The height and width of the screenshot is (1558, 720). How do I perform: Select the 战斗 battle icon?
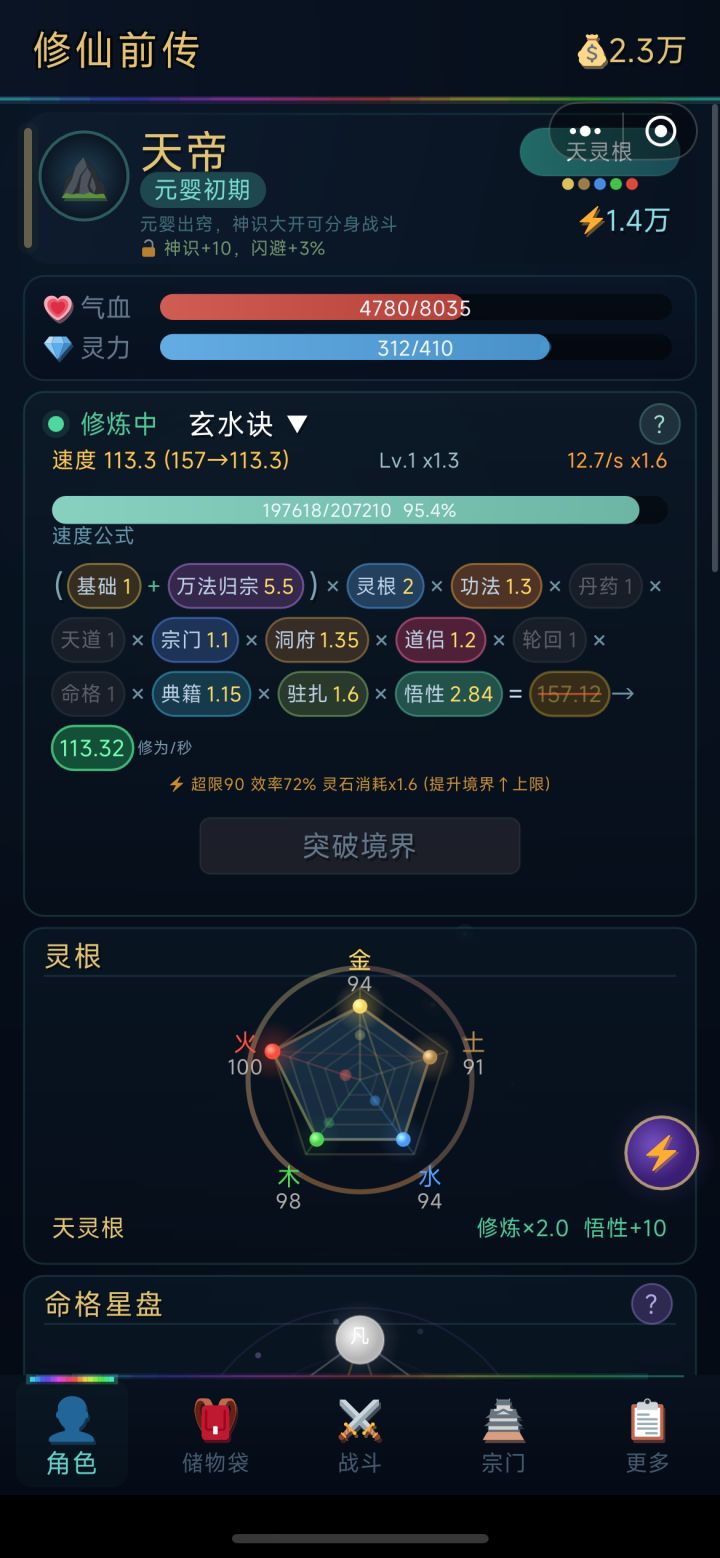360,1434
